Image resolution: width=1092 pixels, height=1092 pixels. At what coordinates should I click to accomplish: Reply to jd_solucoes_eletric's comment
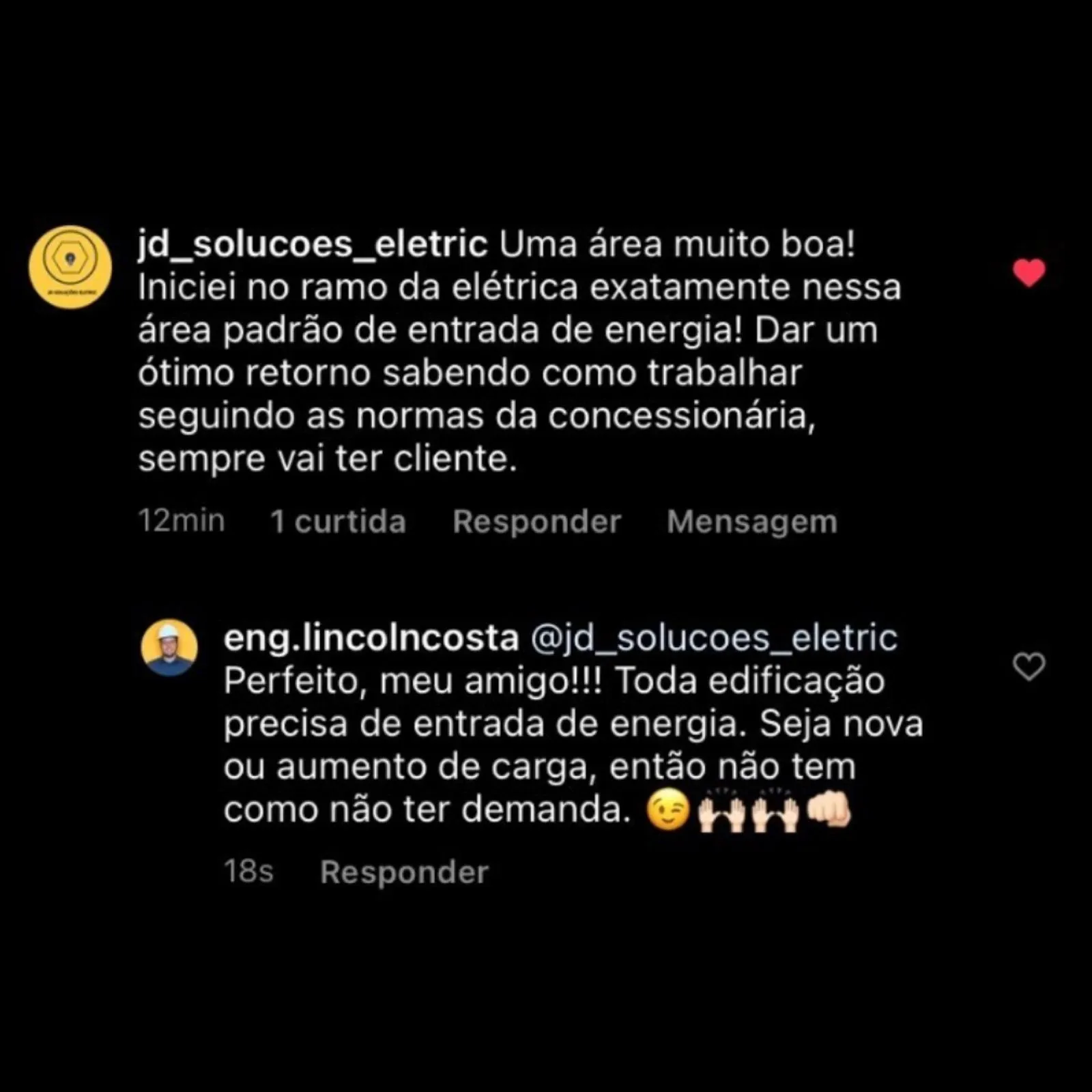[x=536, y=522]
